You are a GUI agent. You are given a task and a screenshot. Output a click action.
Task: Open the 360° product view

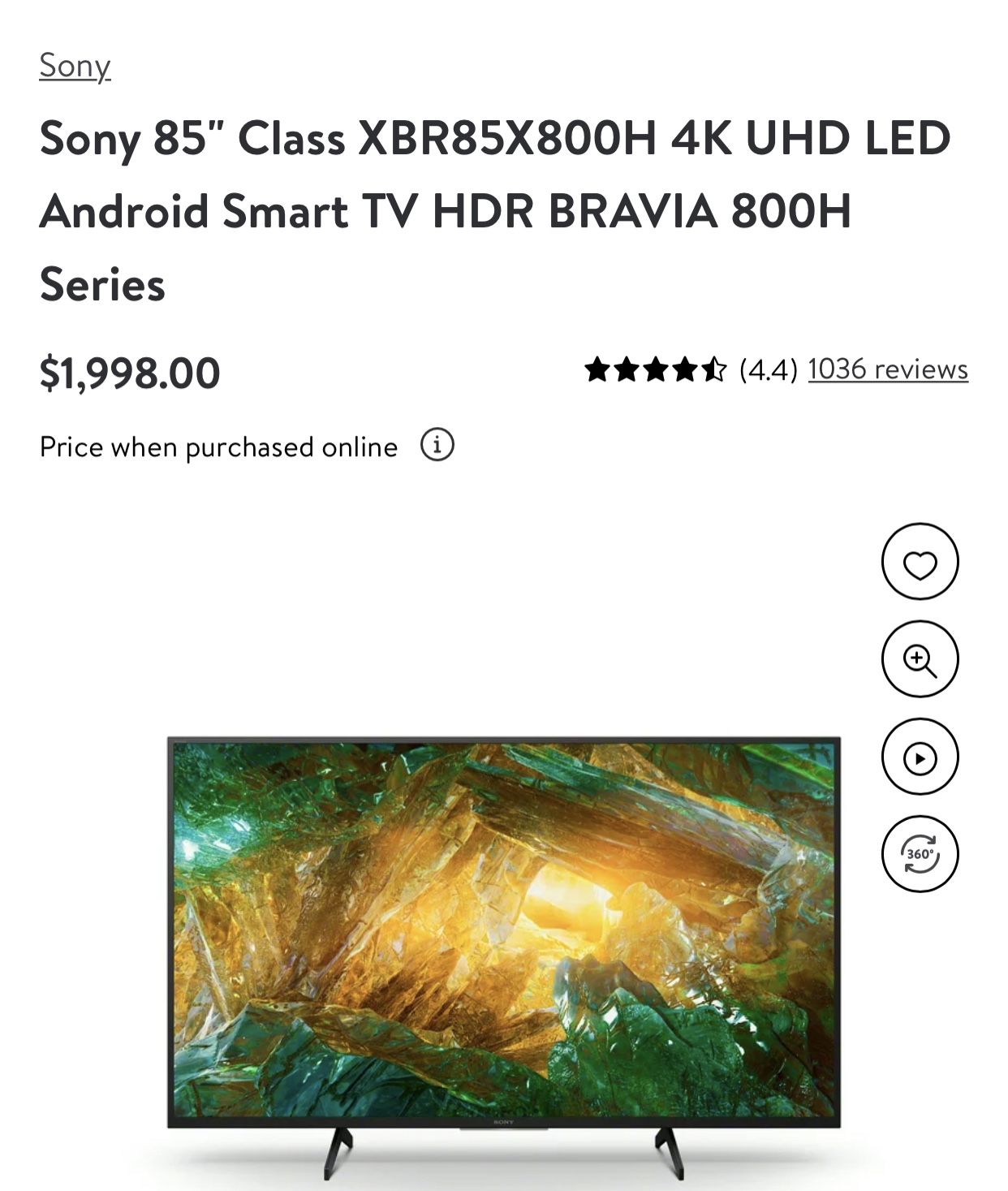pyautogui.click(x=920, y=854)
